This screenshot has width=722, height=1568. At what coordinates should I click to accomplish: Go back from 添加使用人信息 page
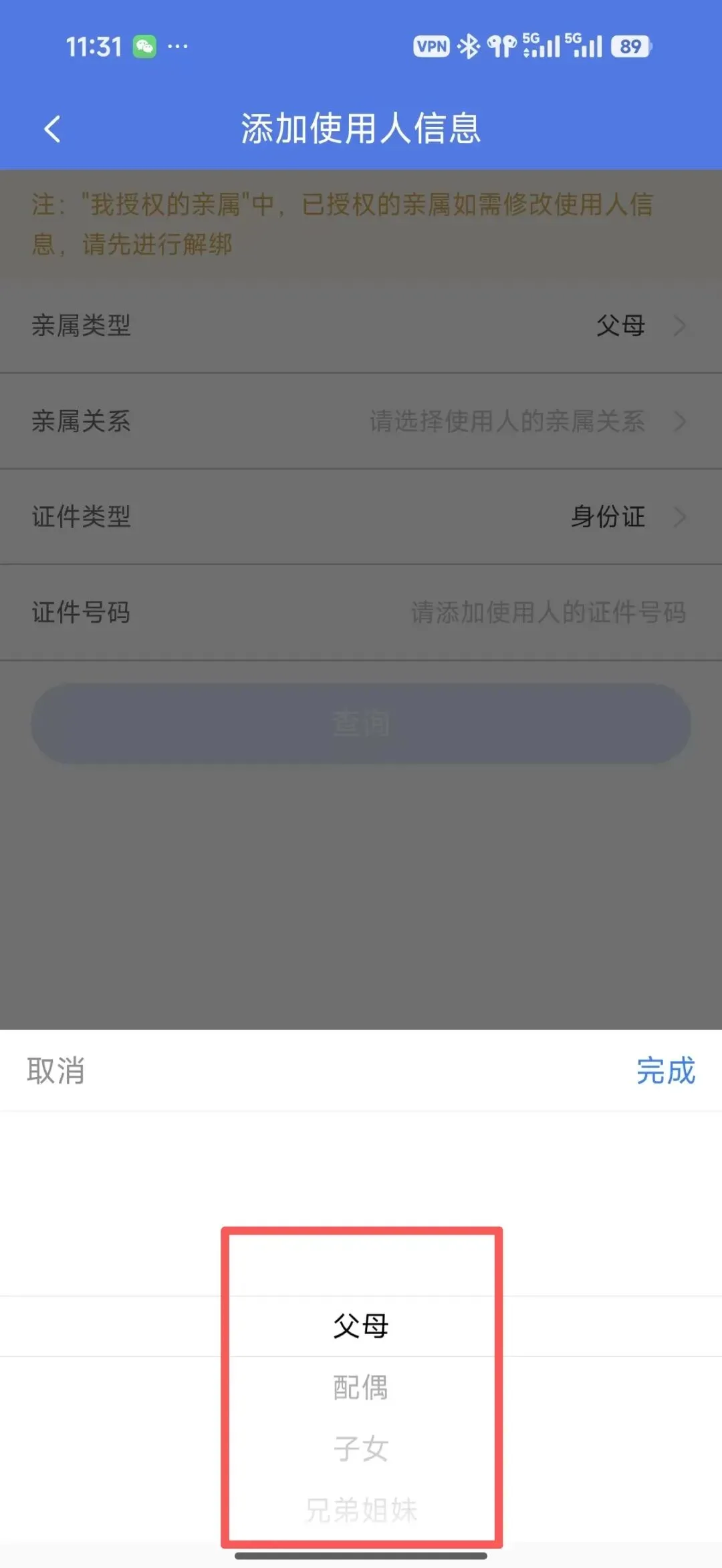point(52,128)
